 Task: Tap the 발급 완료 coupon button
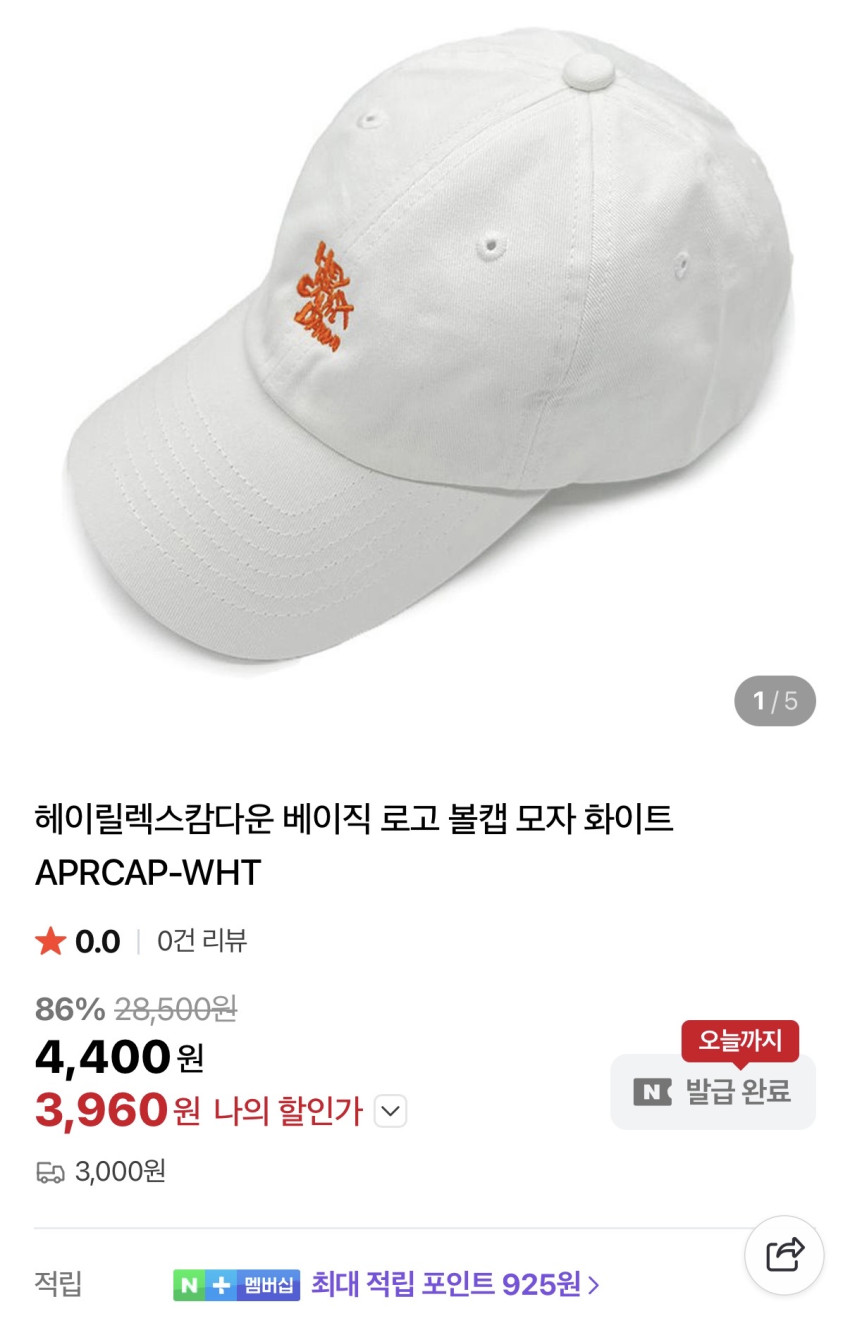[713, 1091]
